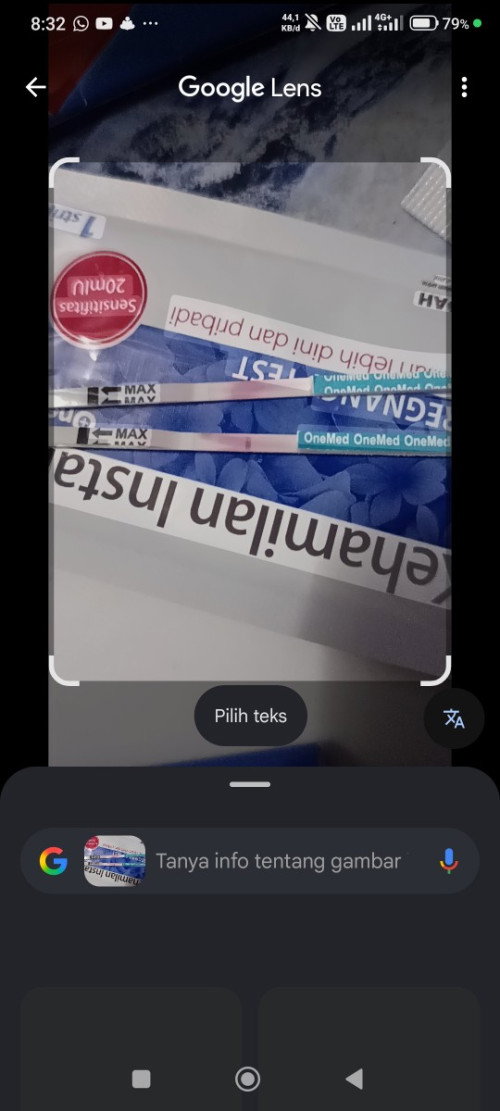Expand the bottom sheet drag handle
Screen dimensions: 500x1111
tap(250, 784)
